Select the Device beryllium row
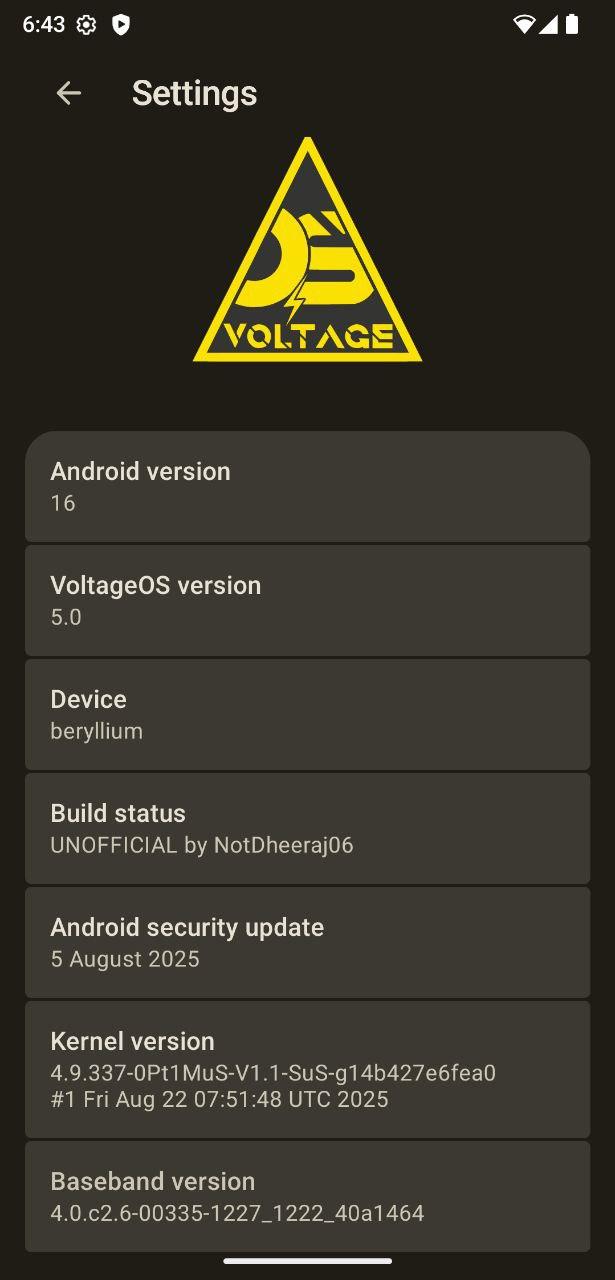The height and width of the screenshot is (1280, 615). pos(307,714)
